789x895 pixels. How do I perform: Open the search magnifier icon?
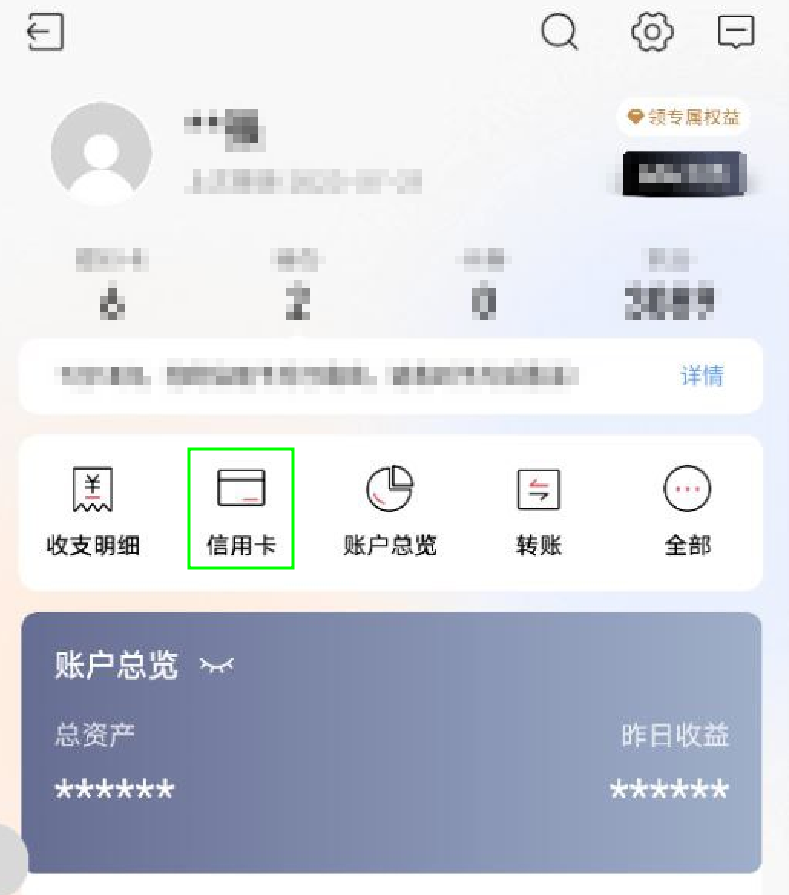pos(559,32)
